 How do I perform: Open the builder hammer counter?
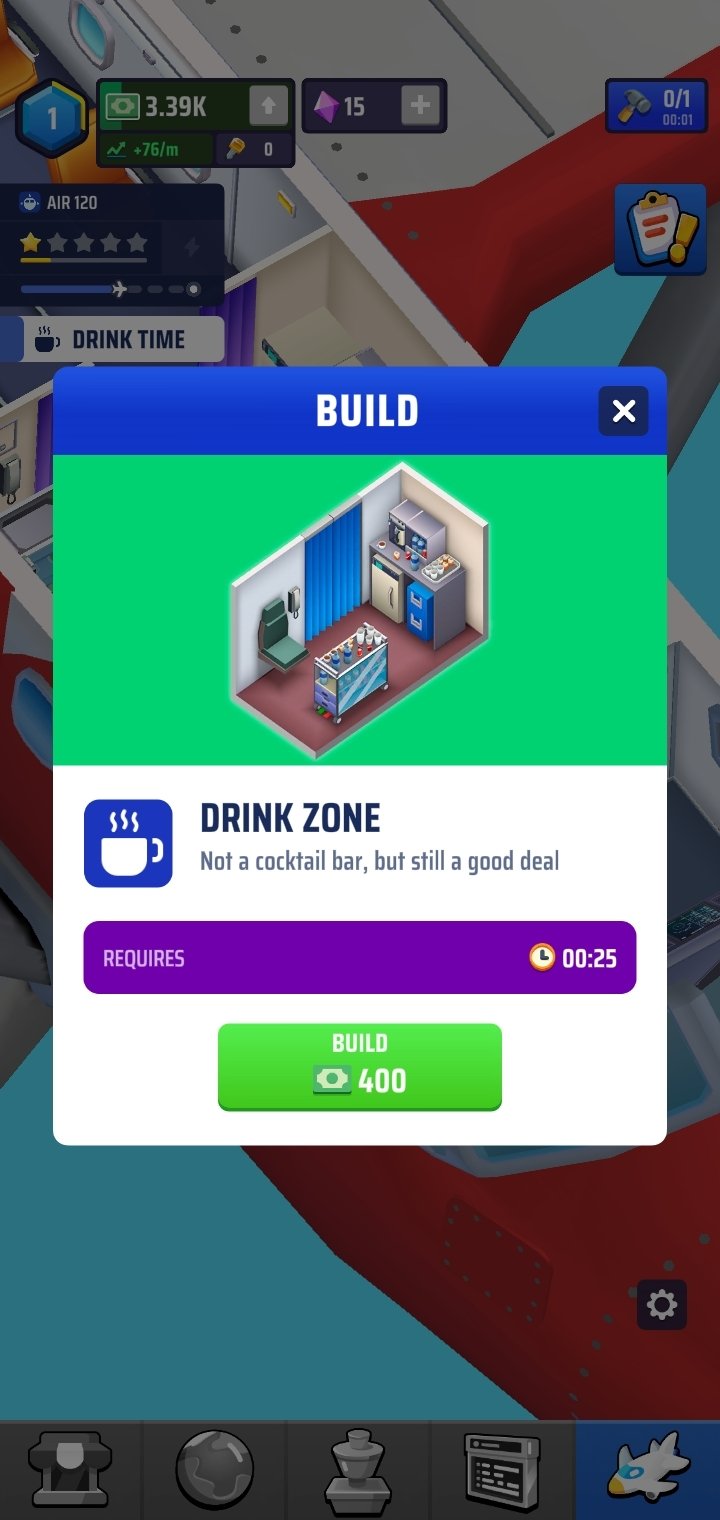[x=649, y=105]
